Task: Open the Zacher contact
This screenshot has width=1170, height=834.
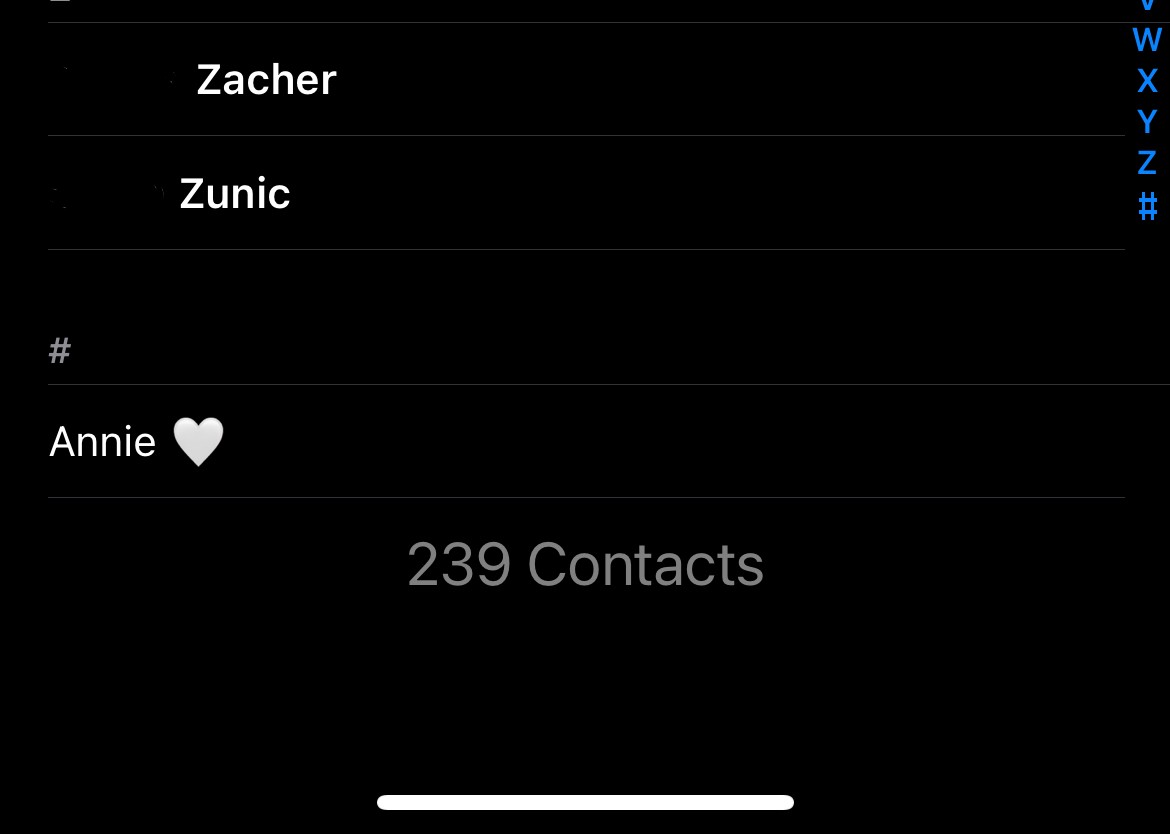Action: (266, 80)
